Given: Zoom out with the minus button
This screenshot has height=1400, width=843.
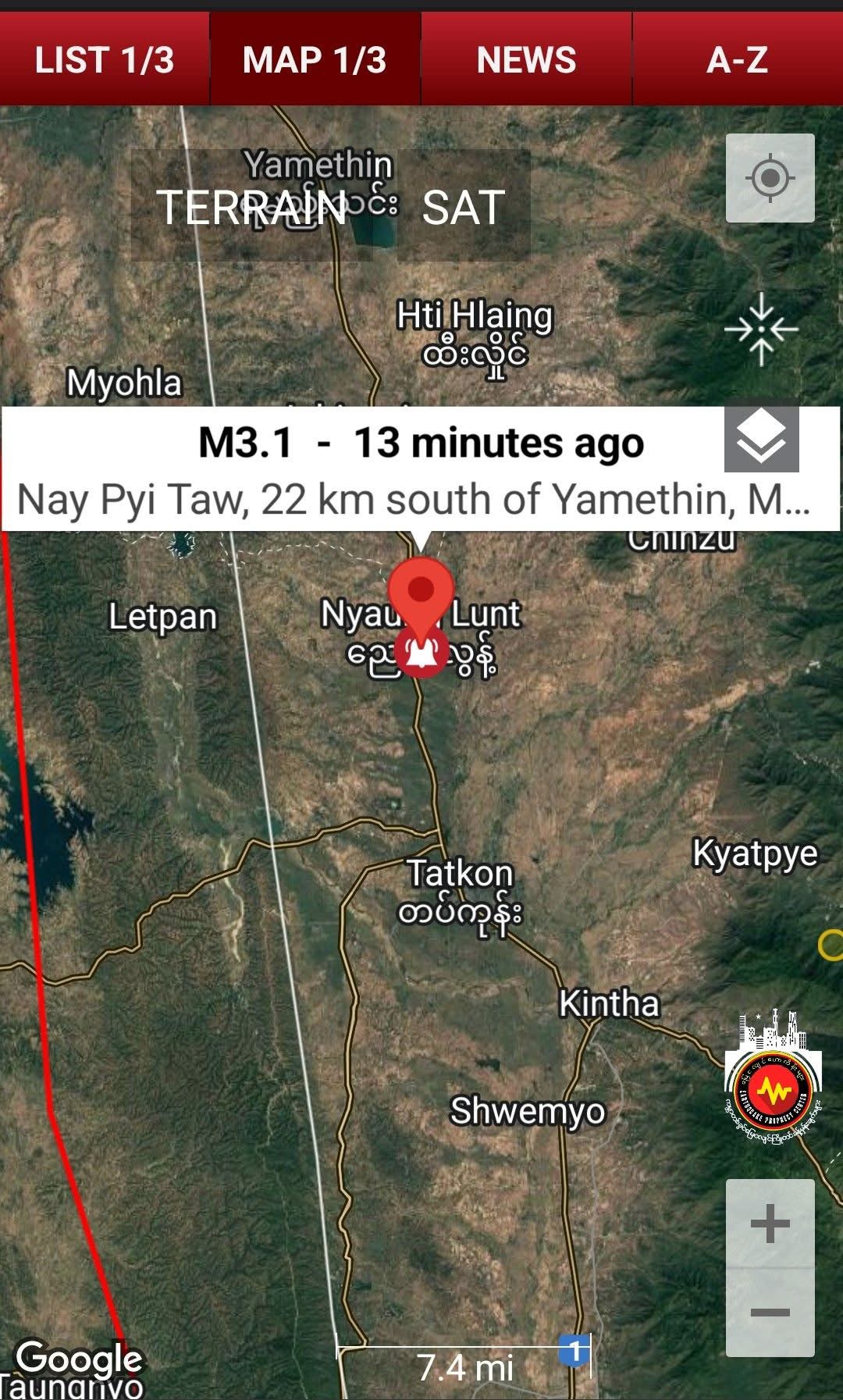Looking at the screenshot, I should [x=770, y=1313].
